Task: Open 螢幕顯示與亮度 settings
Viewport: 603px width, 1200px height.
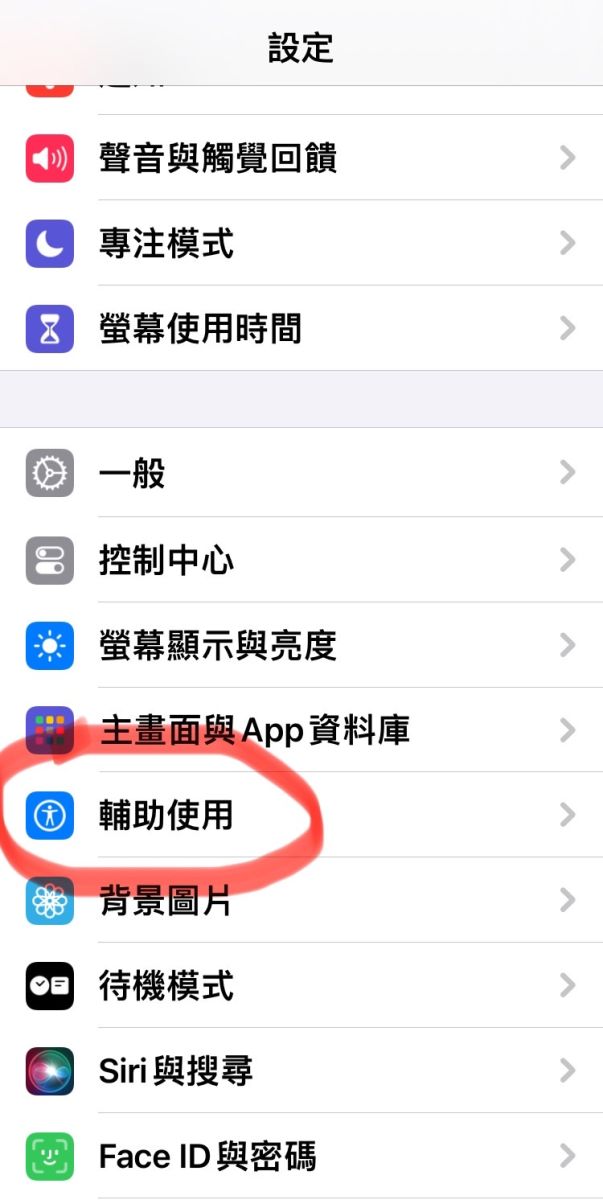Action: [217, 645]
